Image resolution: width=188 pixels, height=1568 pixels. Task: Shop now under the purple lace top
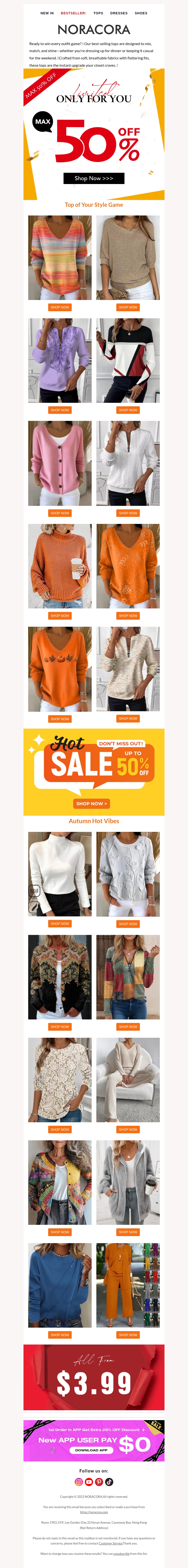pos(60,410)
